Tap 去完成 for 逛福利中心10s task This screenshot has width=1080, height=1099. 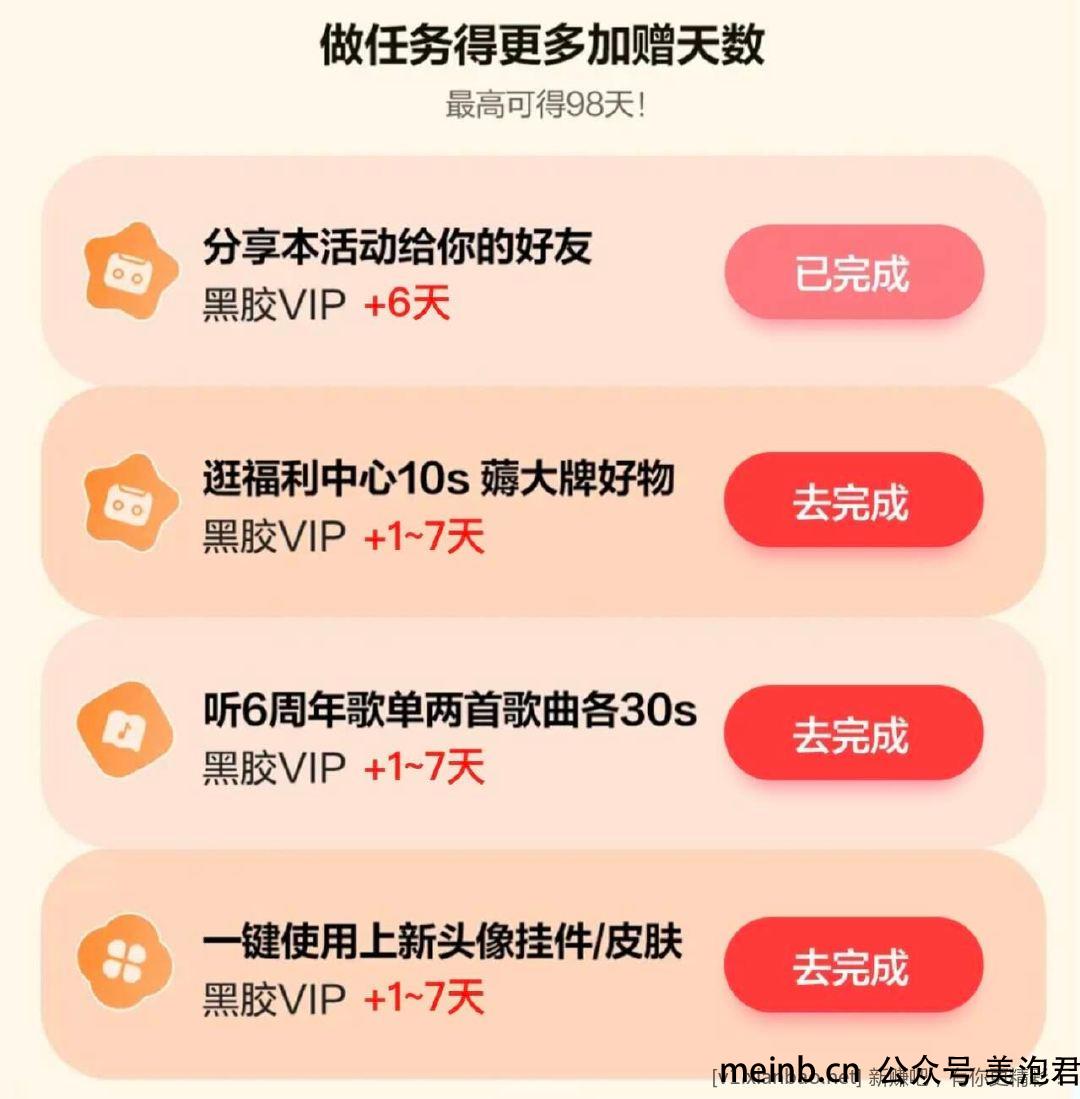coord(853,502)
